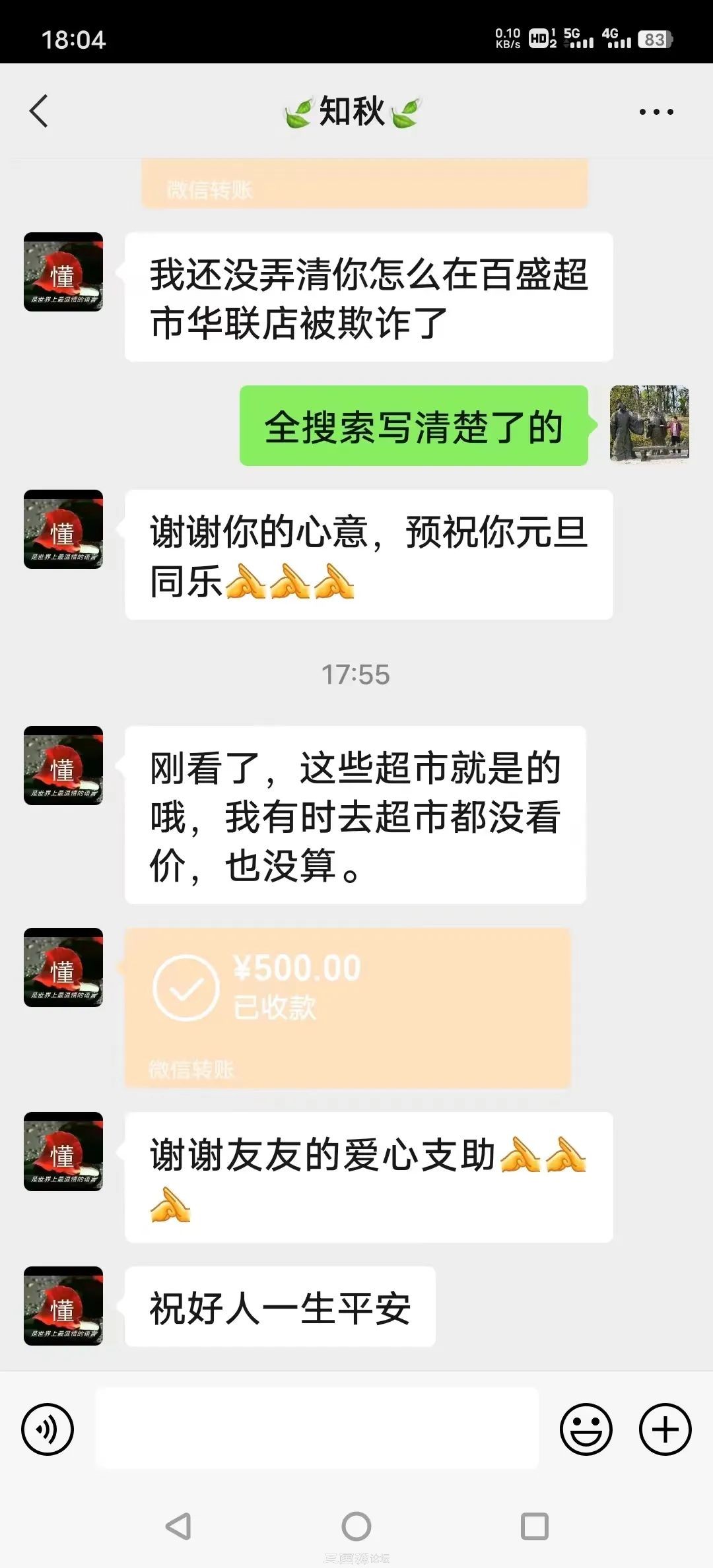The width and height of the screenshot is (713, 1568).
Task: Switch to voice message input
Action: click(48, 1429)
